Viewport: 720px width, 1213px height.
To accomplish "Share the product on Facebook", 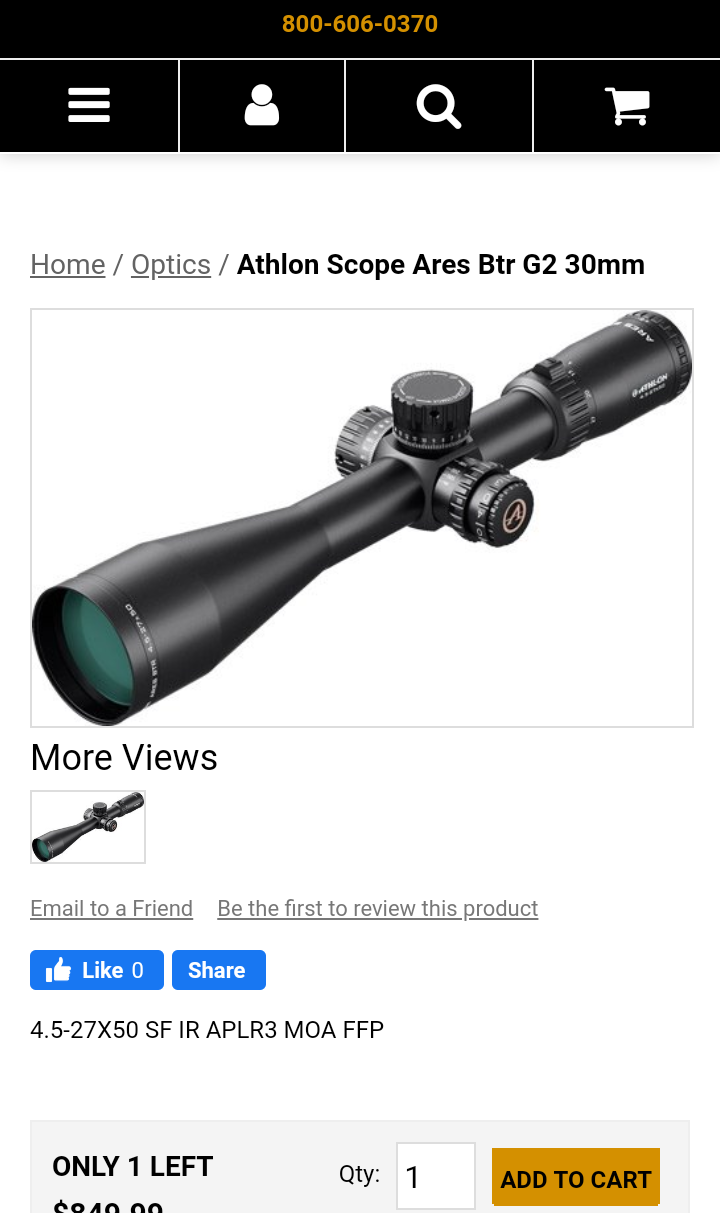I will coord(218,970).
